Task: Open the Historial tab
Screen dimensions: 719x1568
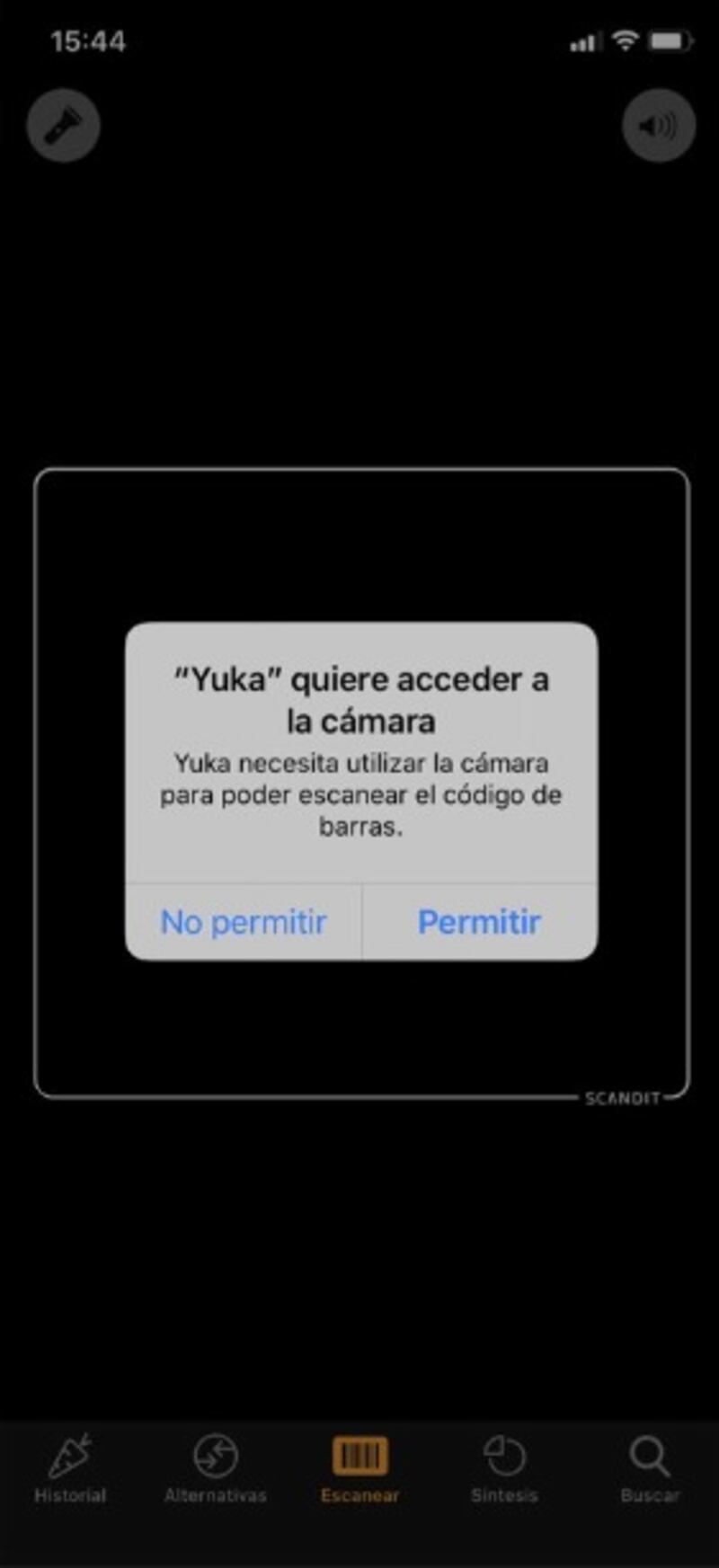Action: pos(70,1469)
